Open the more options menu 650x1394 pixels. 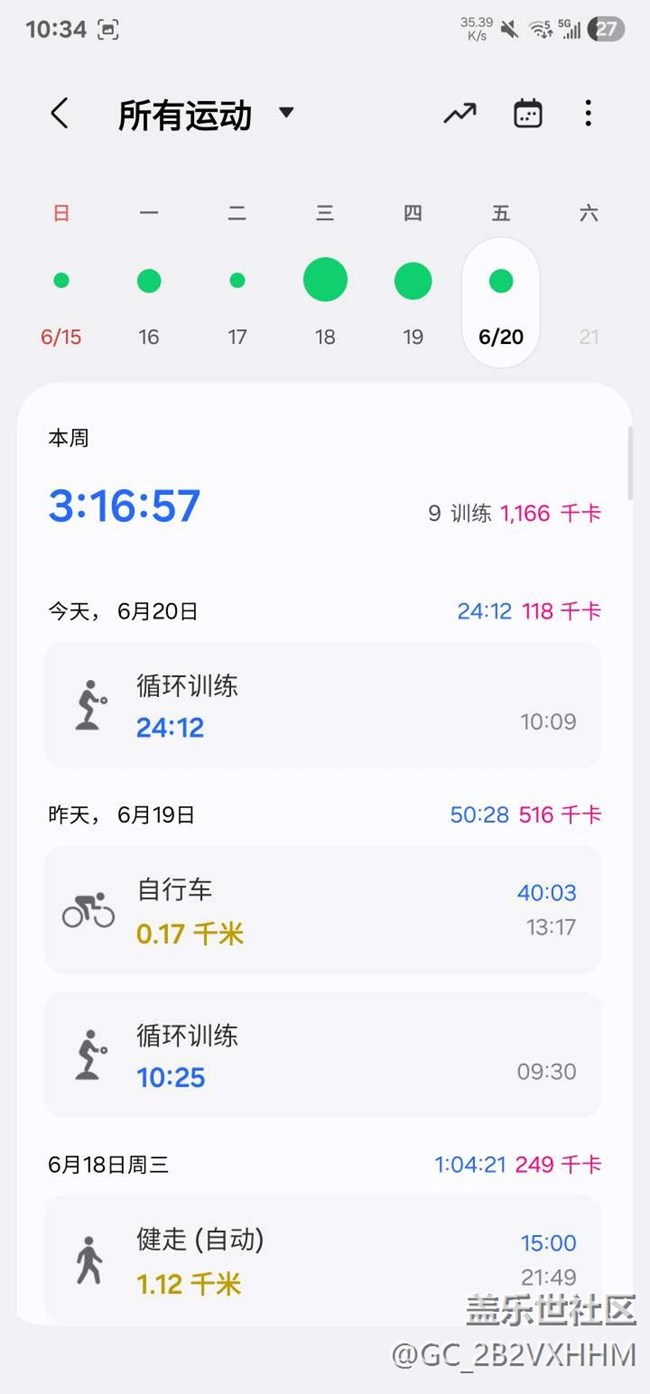(x=588, y=114)
